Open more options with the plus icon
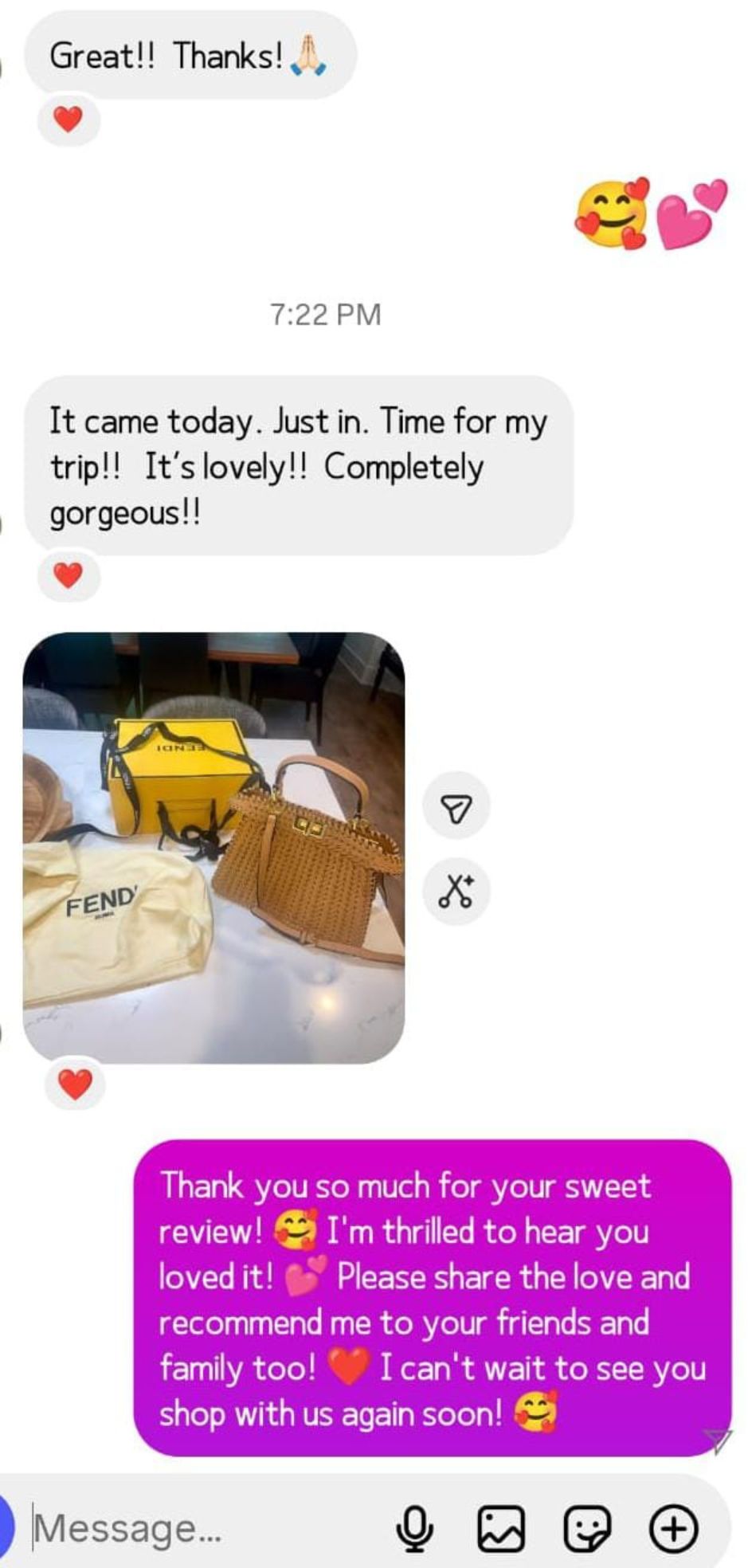The width and height of the screenshot is (748, 1568). pos(674,1528)
